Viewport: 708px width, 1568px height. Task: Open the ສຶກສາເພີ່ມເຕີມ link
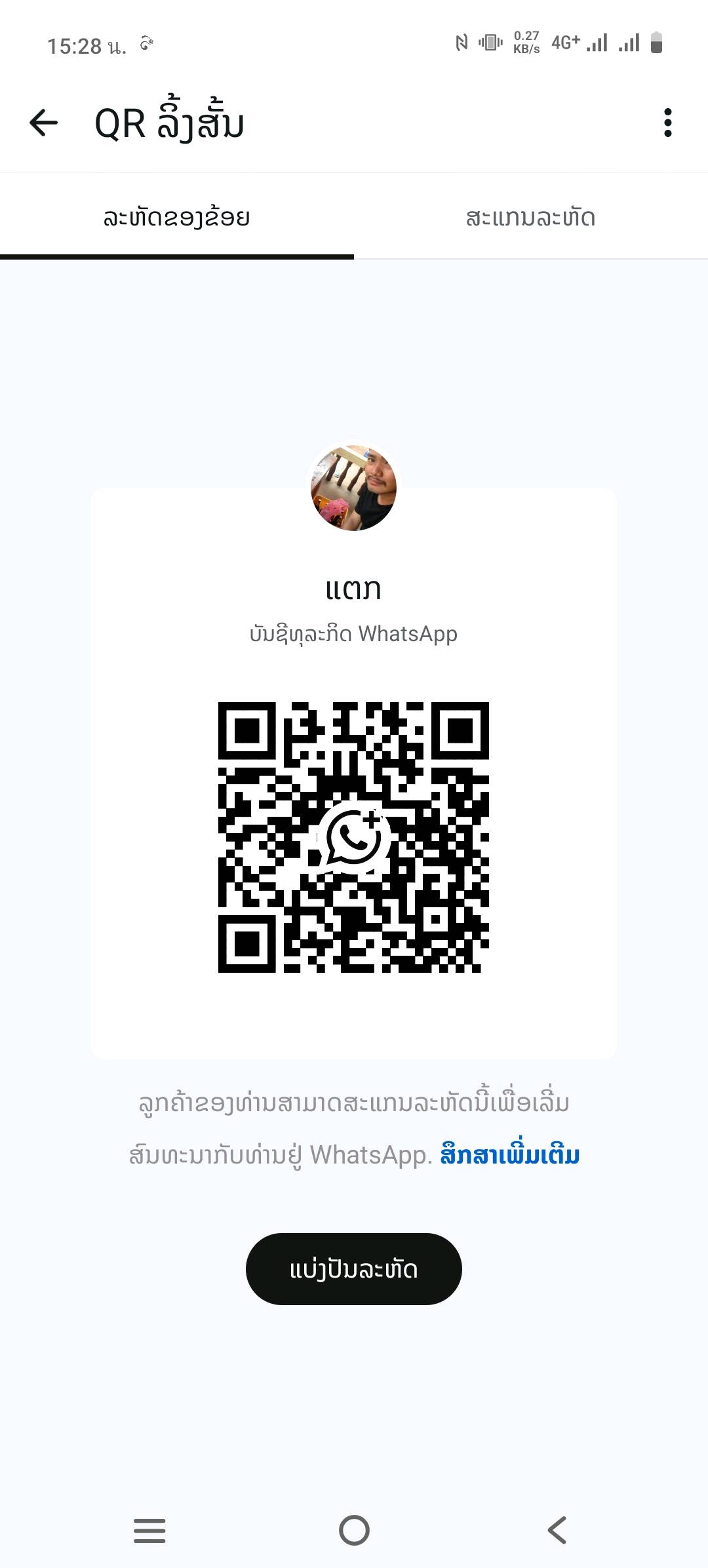(509, 1154)
